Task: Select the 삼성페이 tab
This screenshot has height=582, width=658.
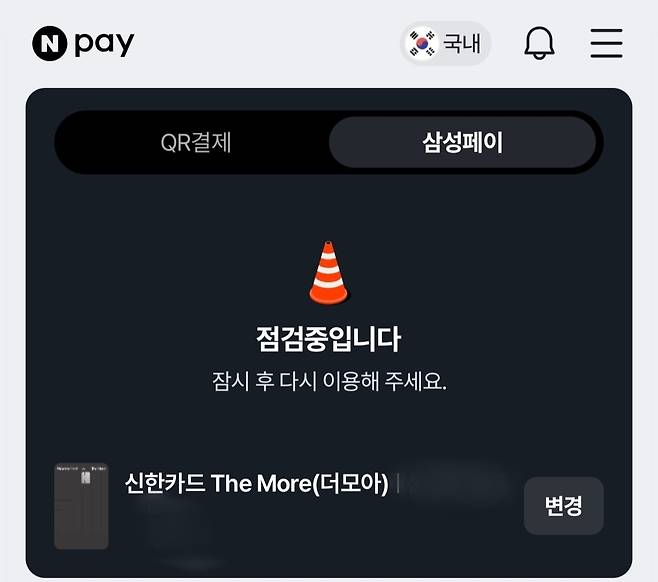Action: pos(462,143)
